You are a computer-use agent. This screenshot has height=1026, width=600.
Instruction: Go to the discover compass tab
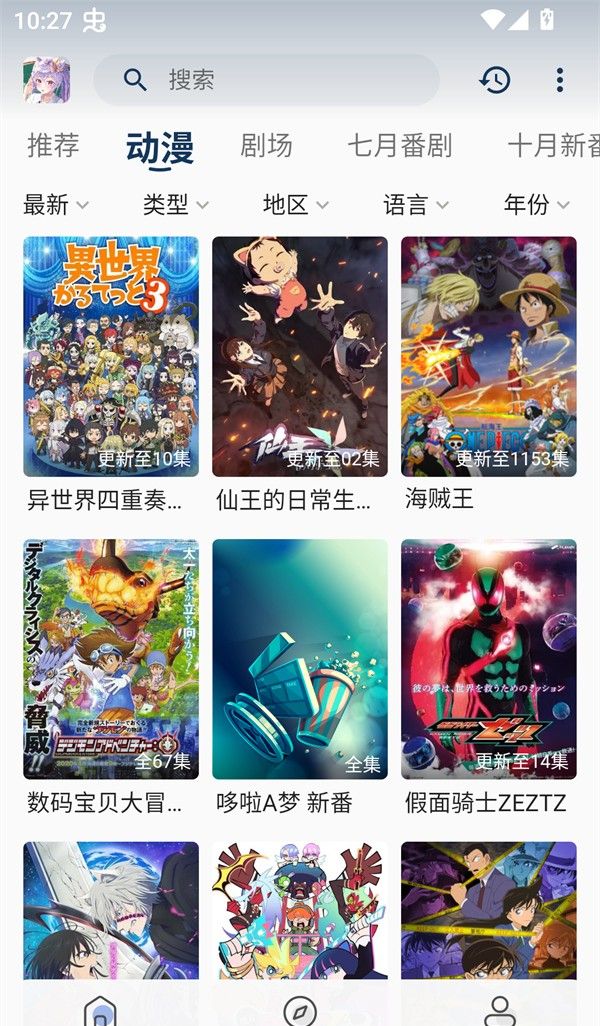coord(300,1010)
